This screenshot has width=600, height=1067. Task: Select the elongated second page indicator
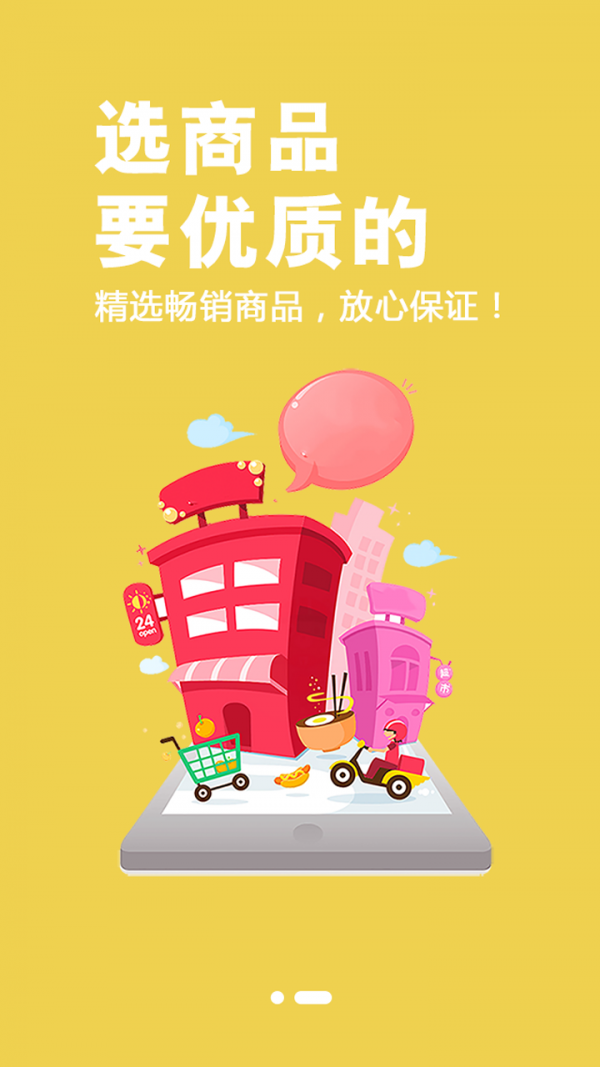tap(313, 997)
